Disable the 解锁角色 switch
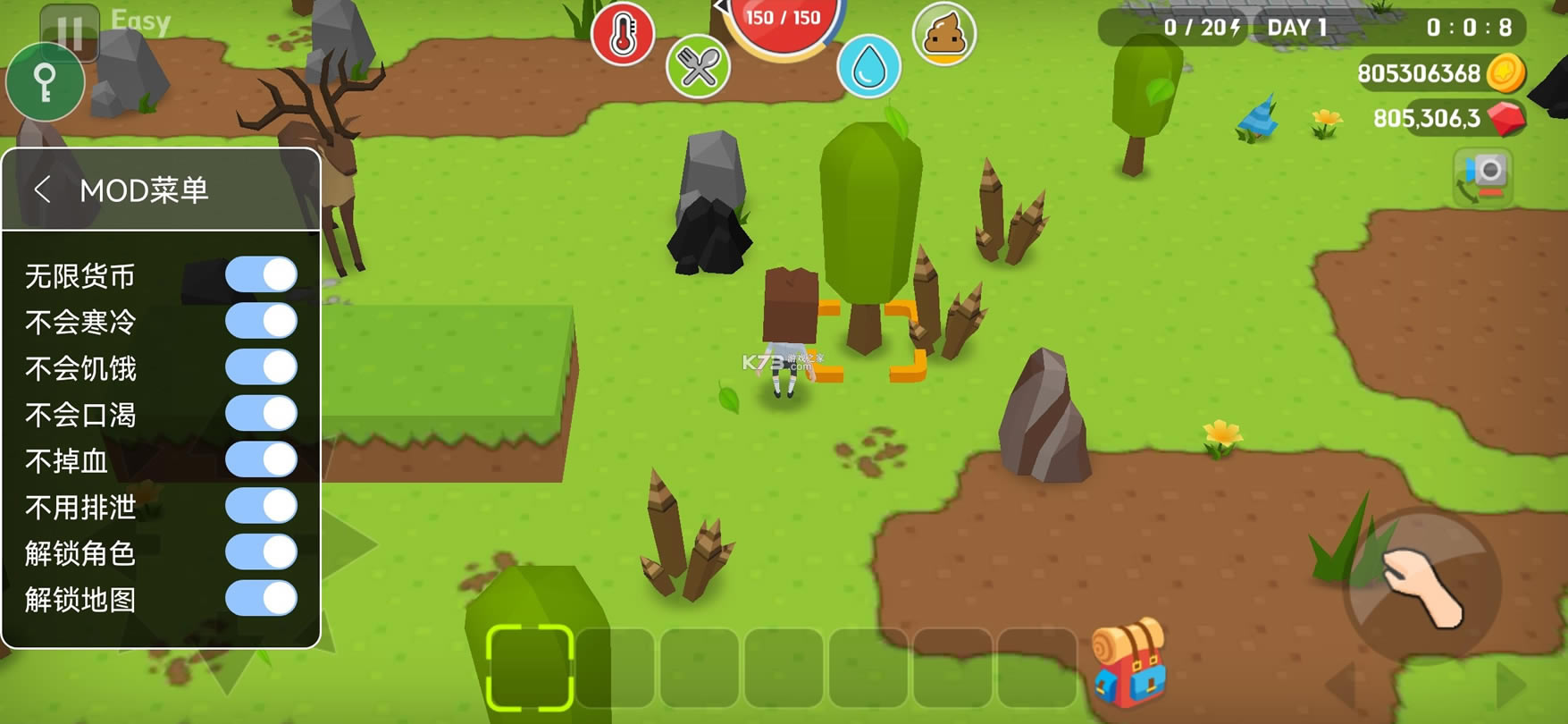 (261, 553)
